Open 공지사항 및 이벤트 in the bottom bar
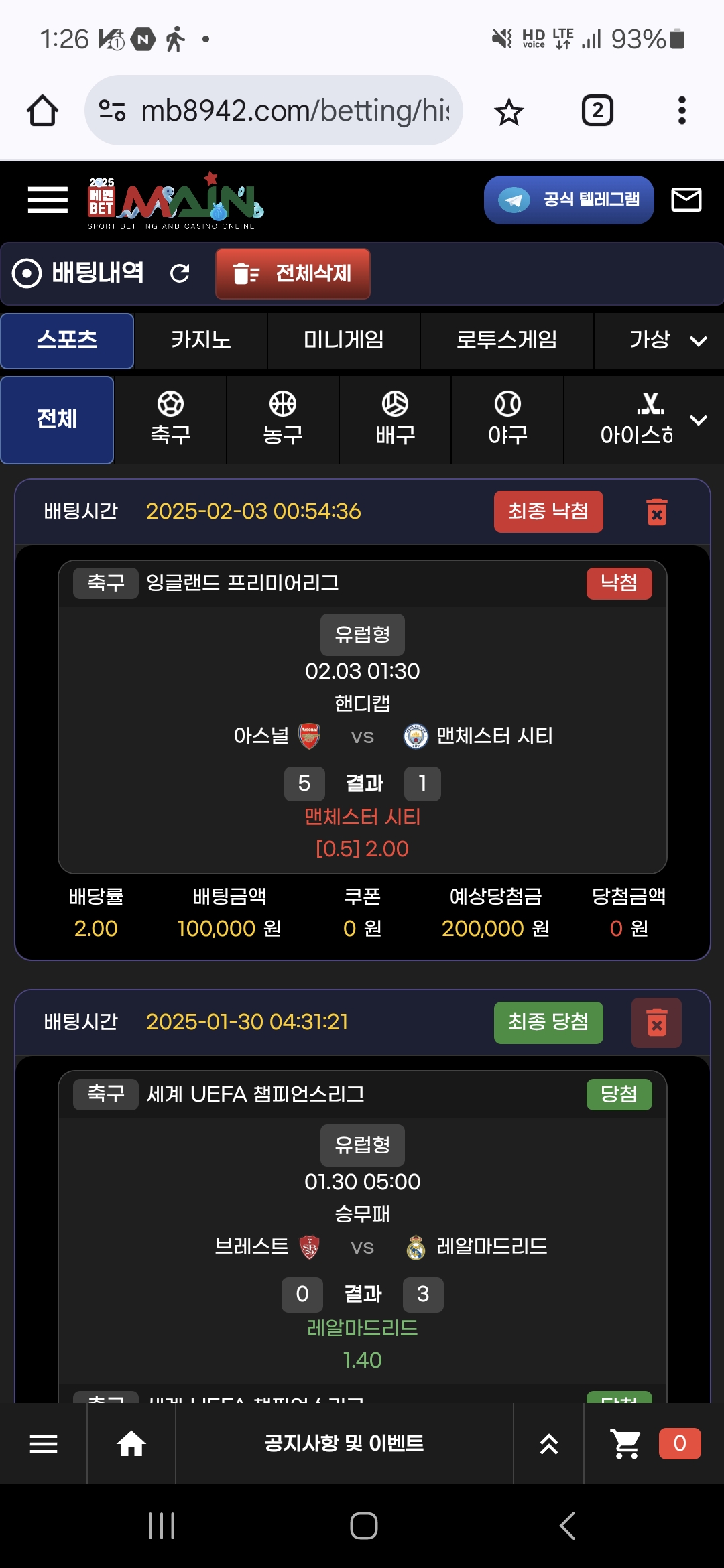The image size is (724, 1568). point(344,1443)
